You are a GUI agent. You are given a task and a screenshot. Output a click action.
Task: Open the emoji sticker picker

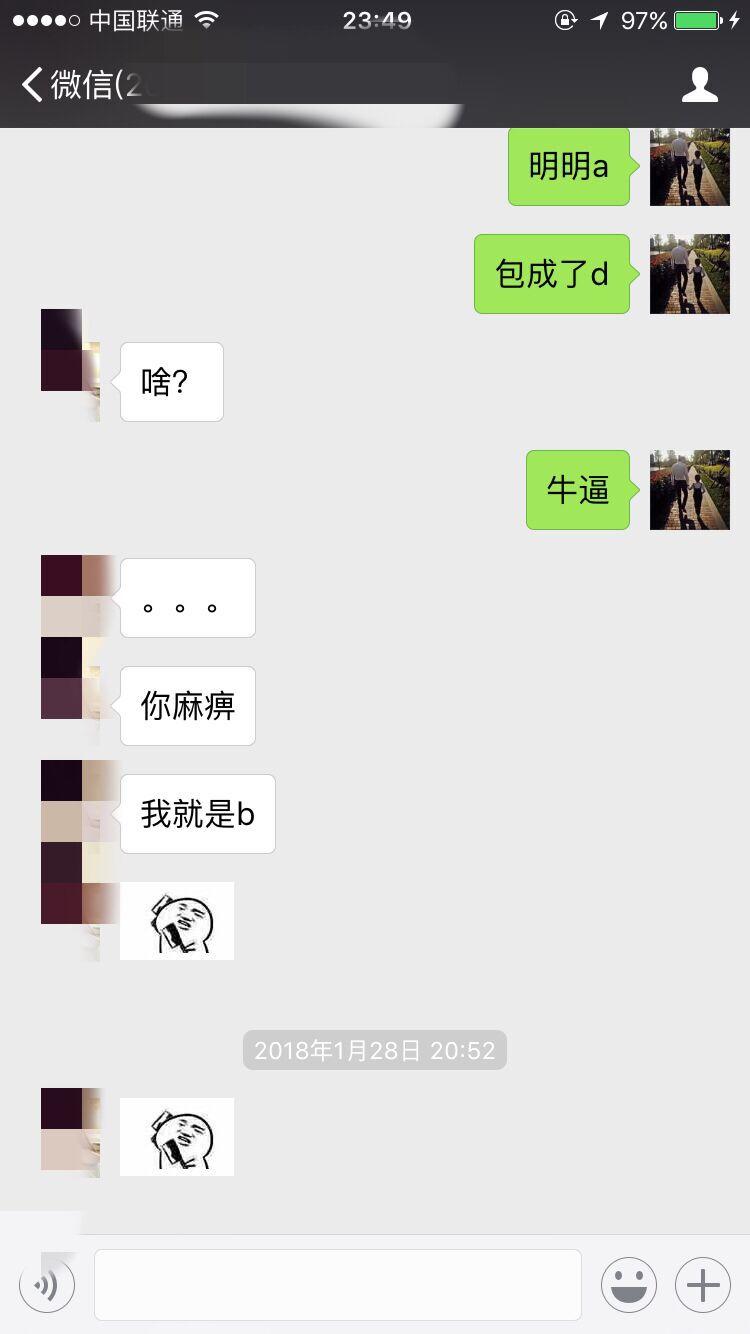click(x=628, y=1285)
